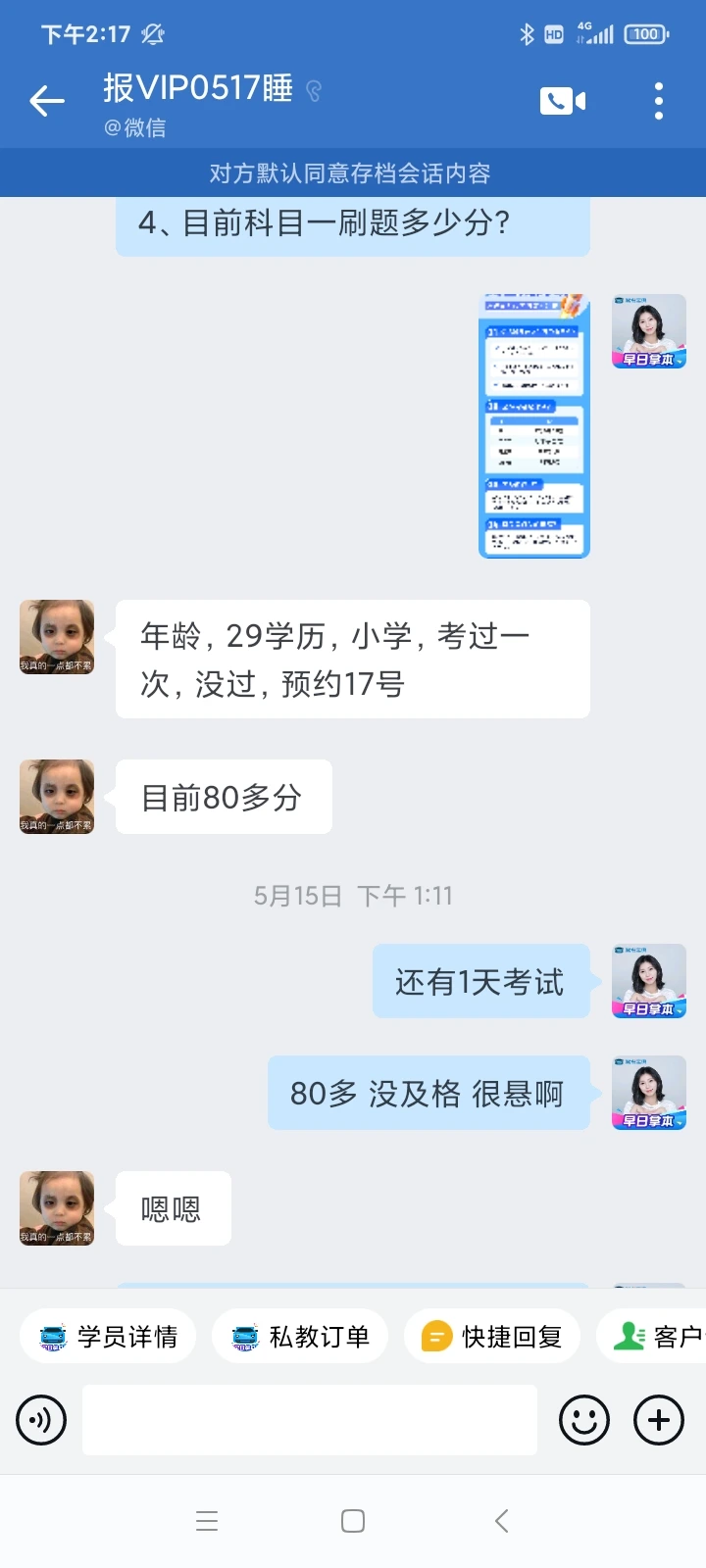Tap the customer's avatar beside 目前80多分
Image resolution: width=706 pixels, height=1568 pixels.
[57, 797]
